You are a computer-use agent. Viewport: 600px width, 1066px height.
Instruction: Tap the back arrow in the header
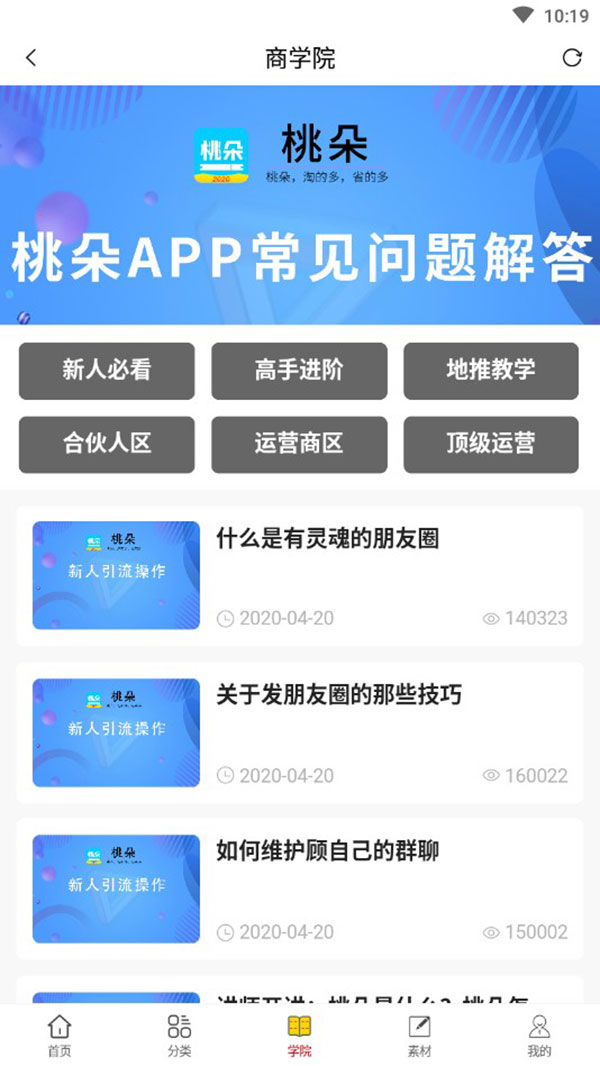tap(31, 58)
